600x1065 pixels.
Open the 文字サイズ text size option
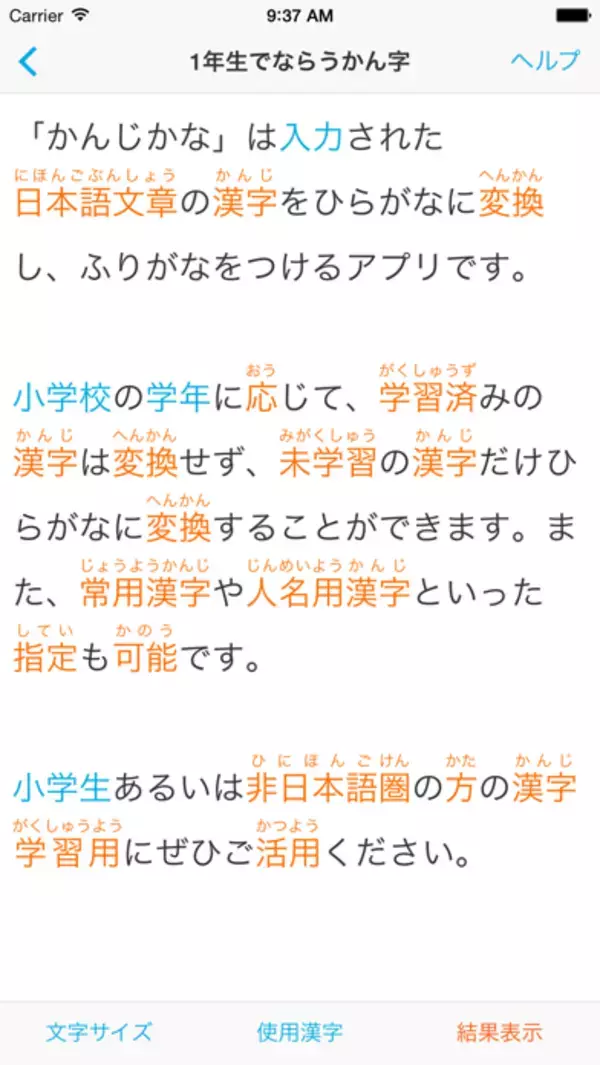coord(99,1032)
